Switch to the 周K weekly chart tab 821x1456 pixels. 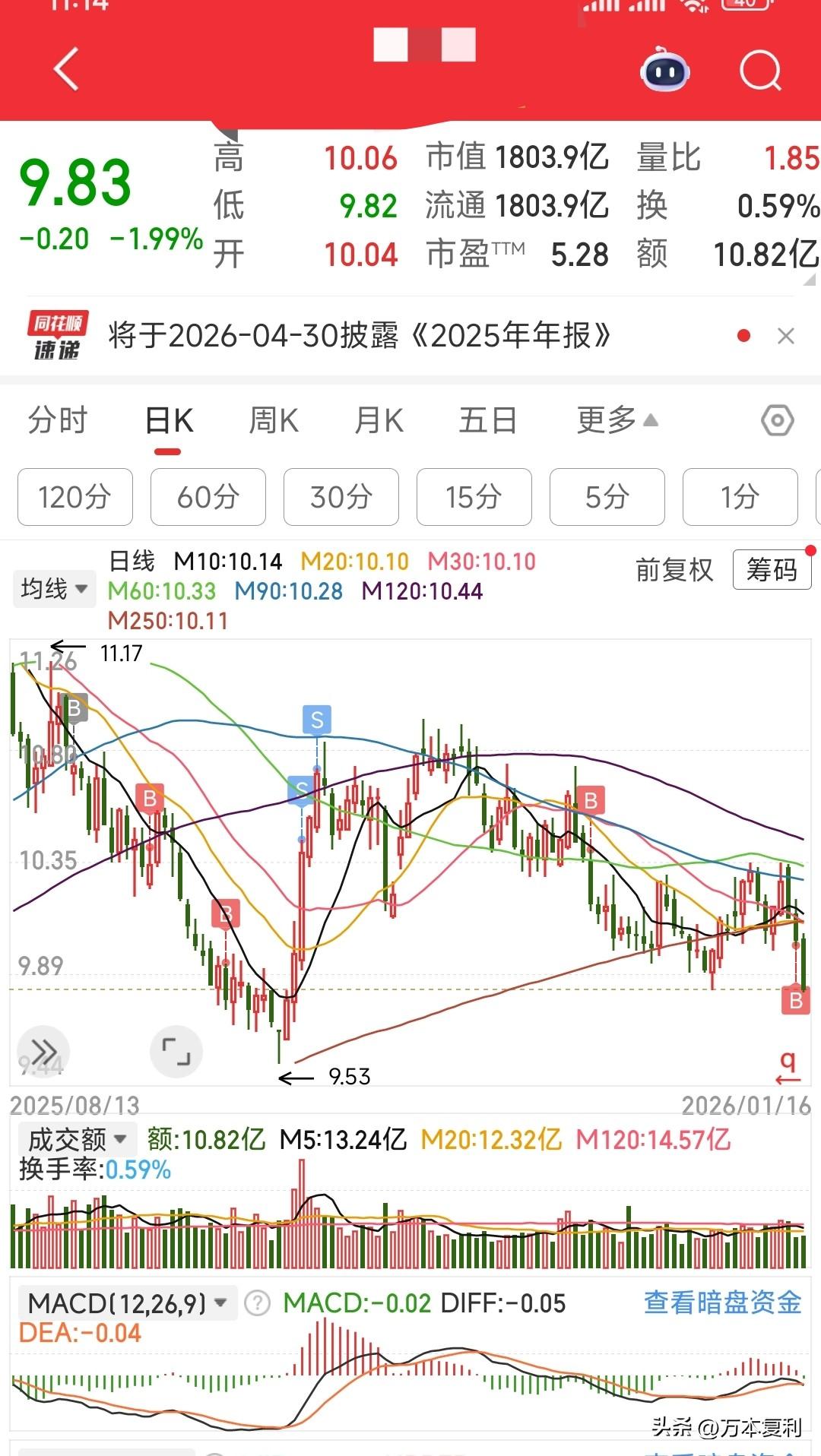pyautogui.click(x=274, y=420)
